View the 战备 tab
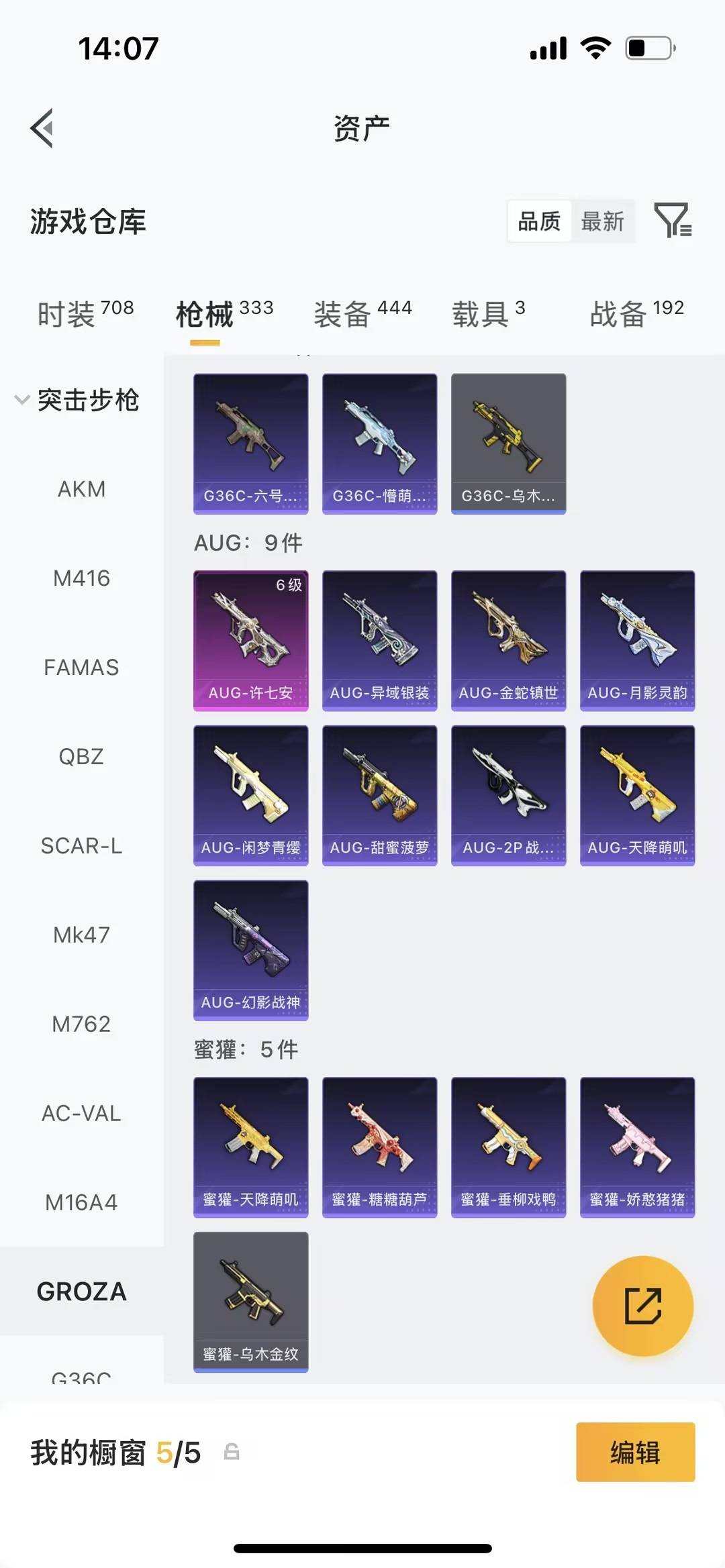The width and height of the screenshot is (725, 1568). click(637, 313)
